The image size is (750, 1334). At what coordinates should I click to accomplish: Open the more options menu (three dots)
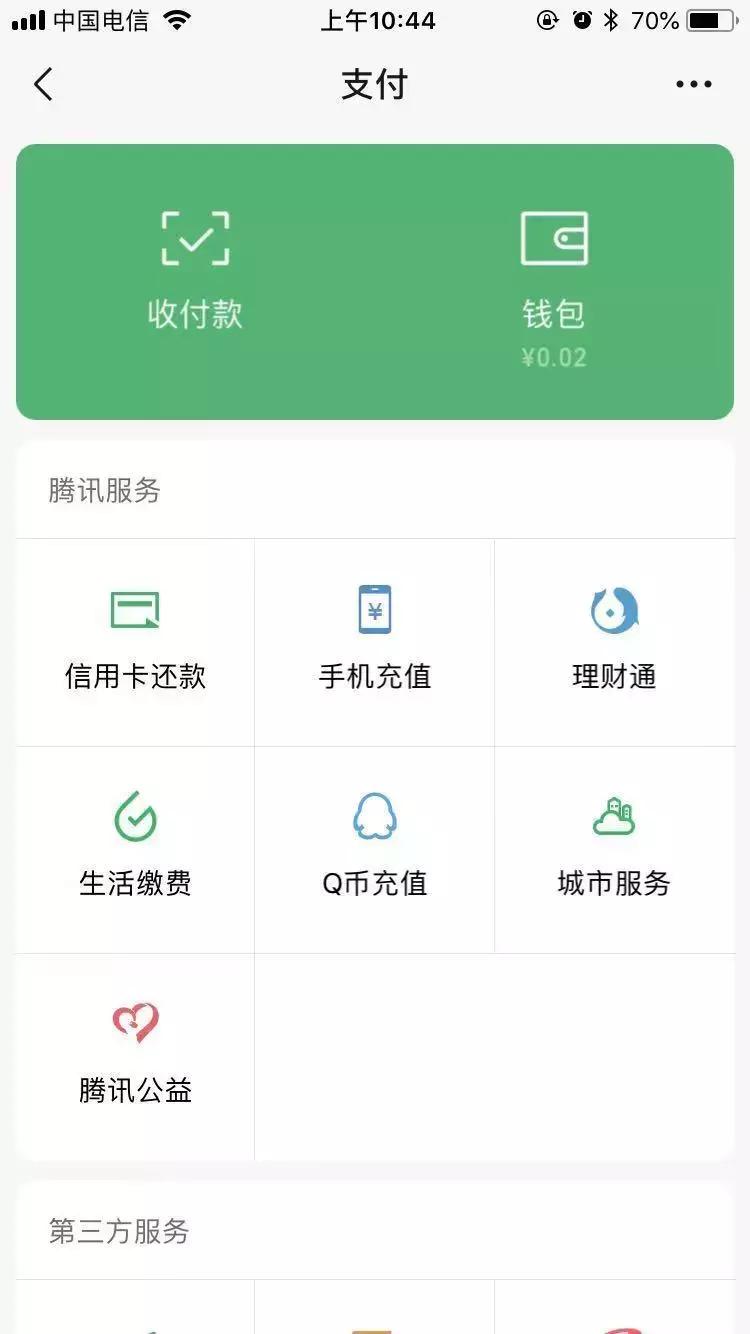coord(694,84)
